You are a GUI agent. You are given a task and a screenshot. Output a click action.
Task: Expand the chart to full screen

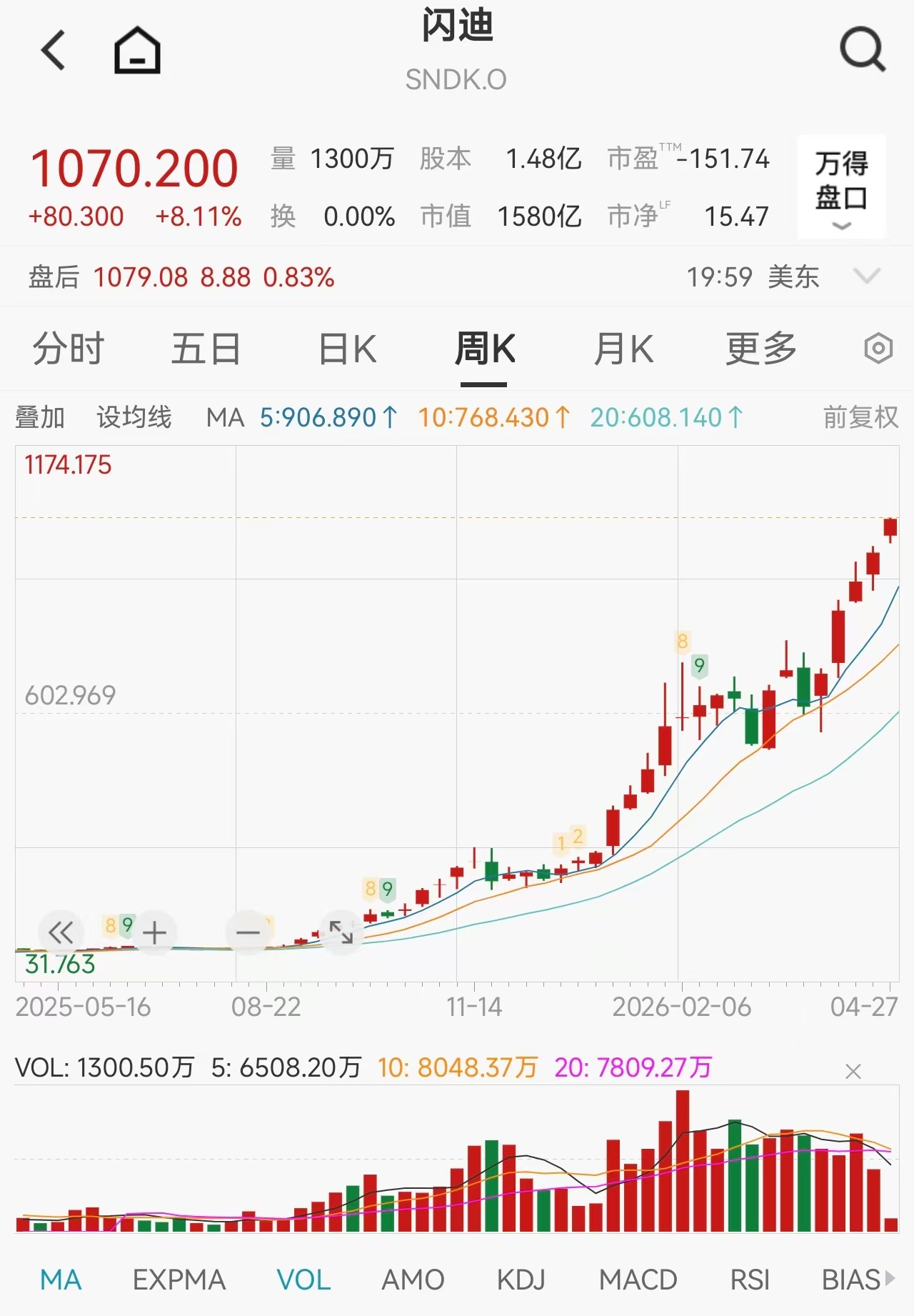[x=341, y=932]
